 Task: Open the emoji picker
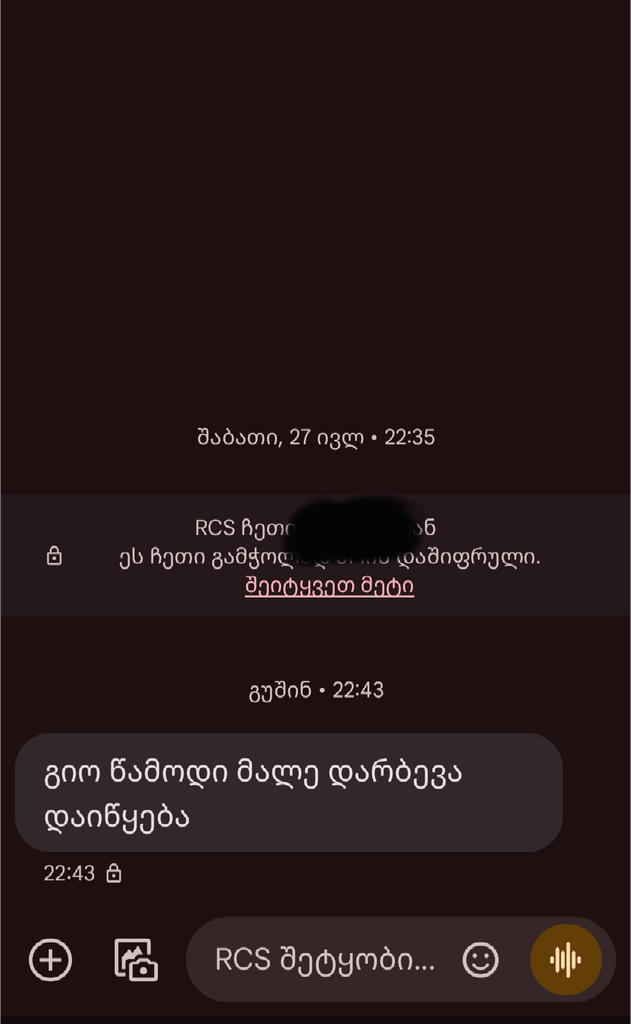481,959
